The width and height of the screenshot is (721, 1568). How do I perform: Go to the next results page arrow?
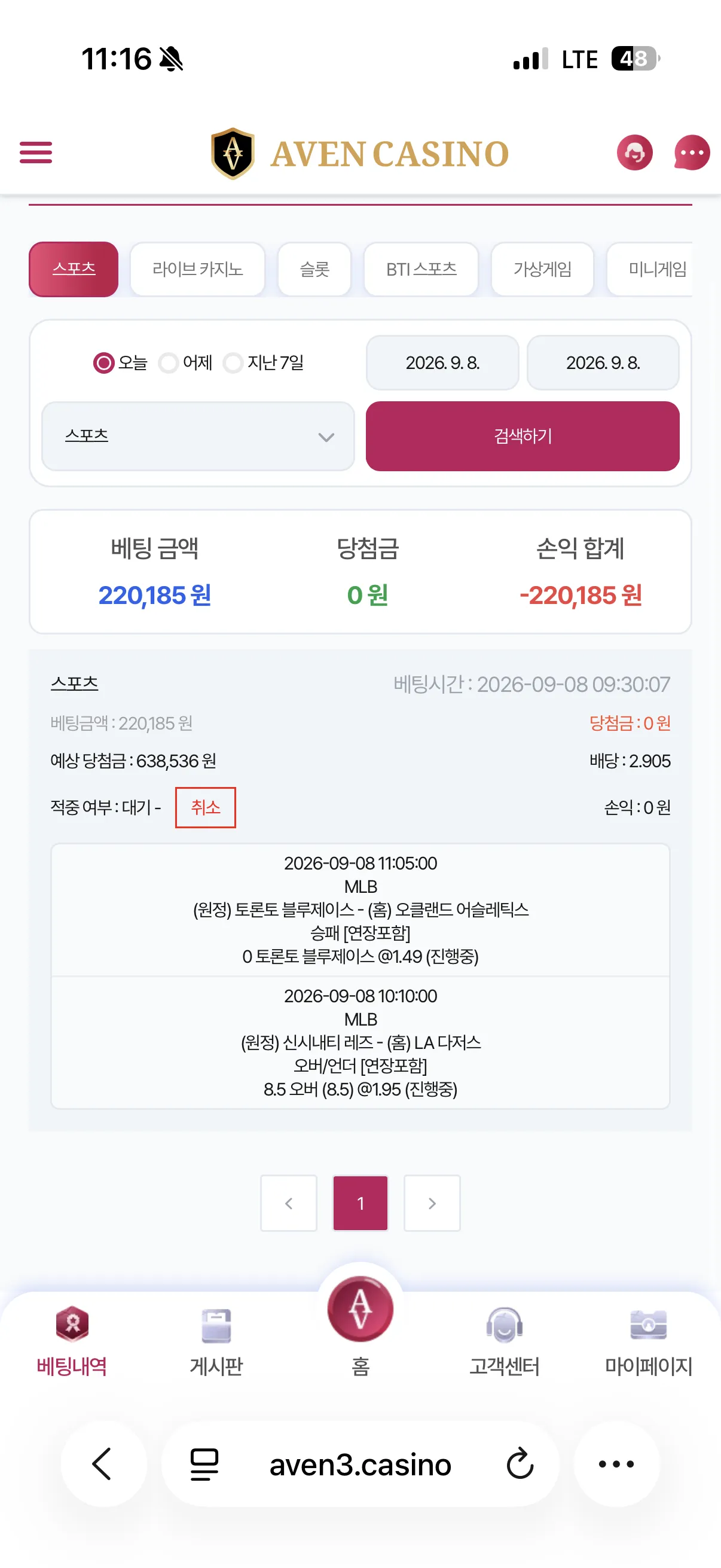[x=432, y=1203]
